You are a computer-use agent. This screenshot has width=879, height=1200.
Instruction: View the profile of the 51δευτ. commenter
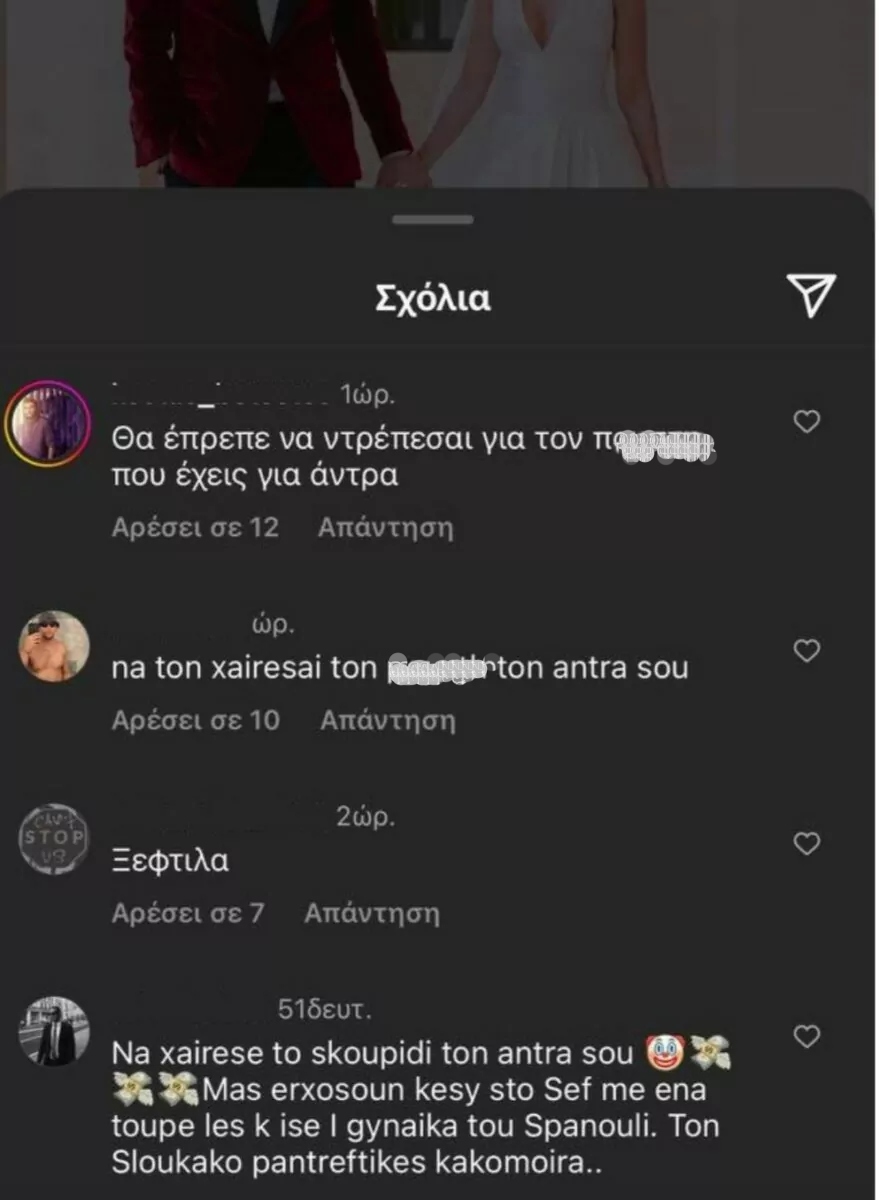point(54,1030)
